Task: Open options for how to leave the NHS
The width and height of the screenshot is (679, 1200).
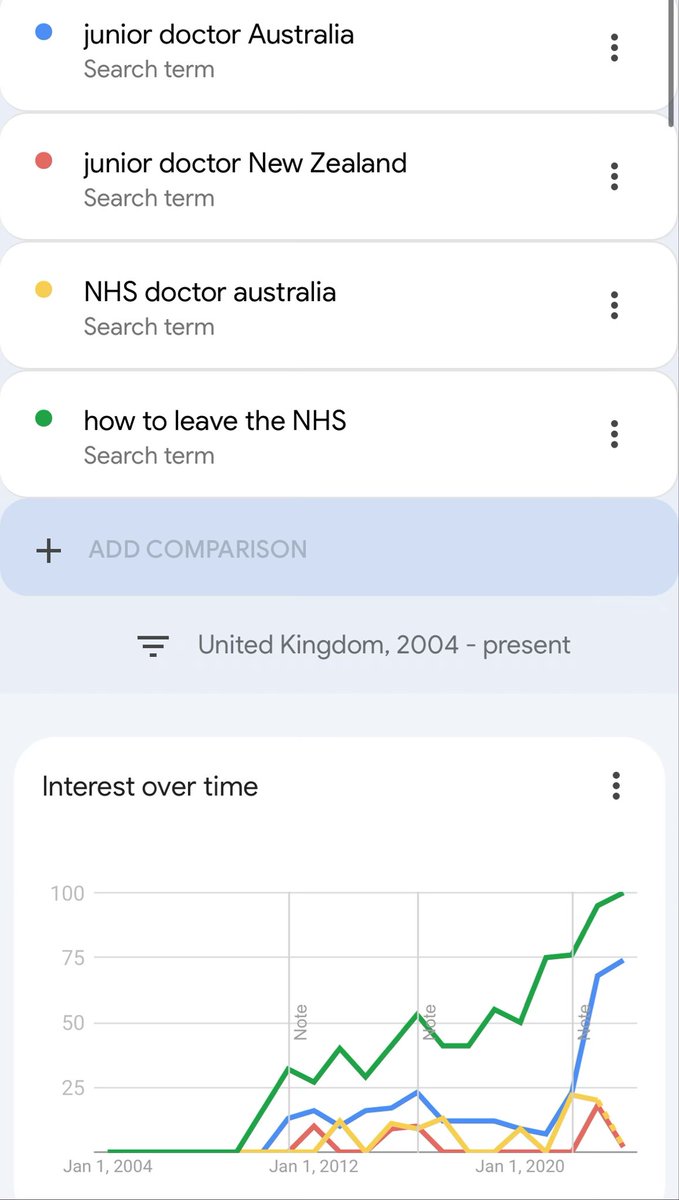Action: 614,434
